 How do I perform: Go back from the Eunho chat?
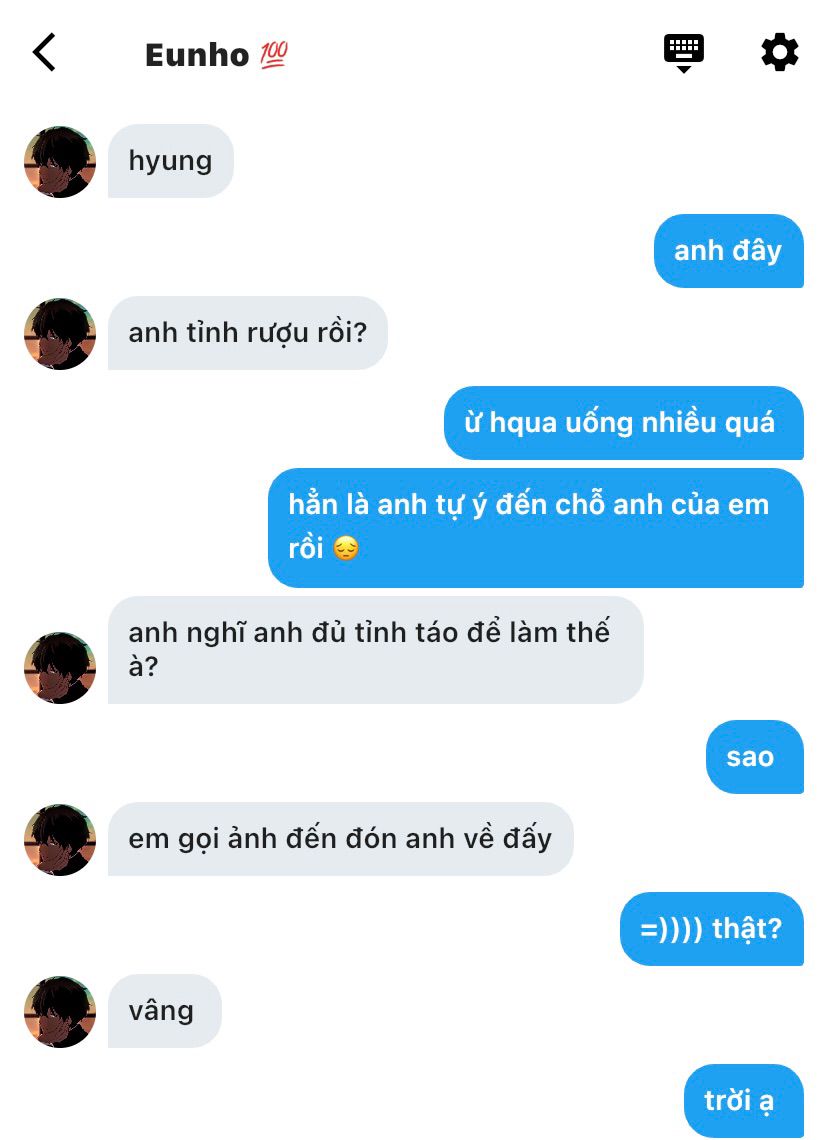(x=45, y=53)
